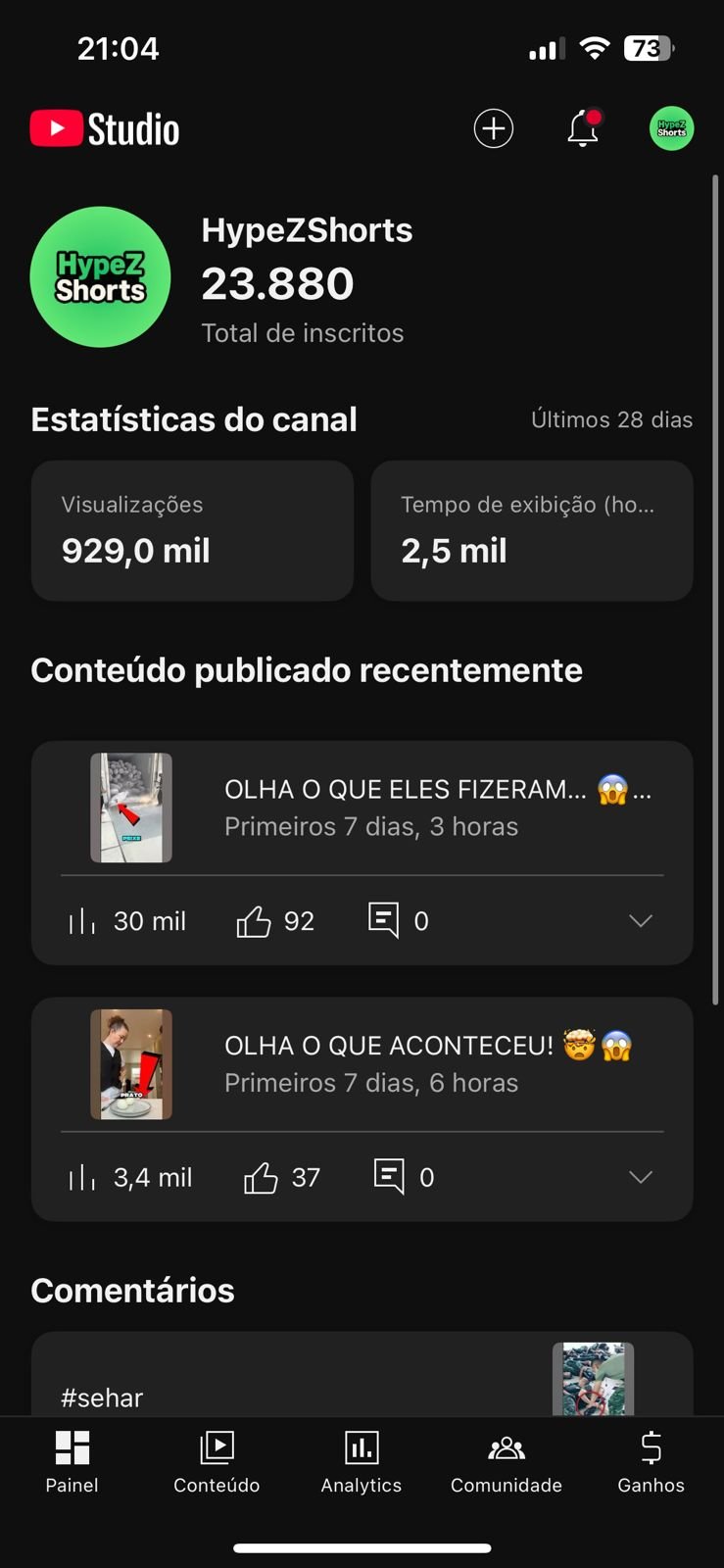Image resolution: width=724 pixels, height=1568 pixels.
Task: Open the Visualizações stats card
Action: click(x=192, y=530)
